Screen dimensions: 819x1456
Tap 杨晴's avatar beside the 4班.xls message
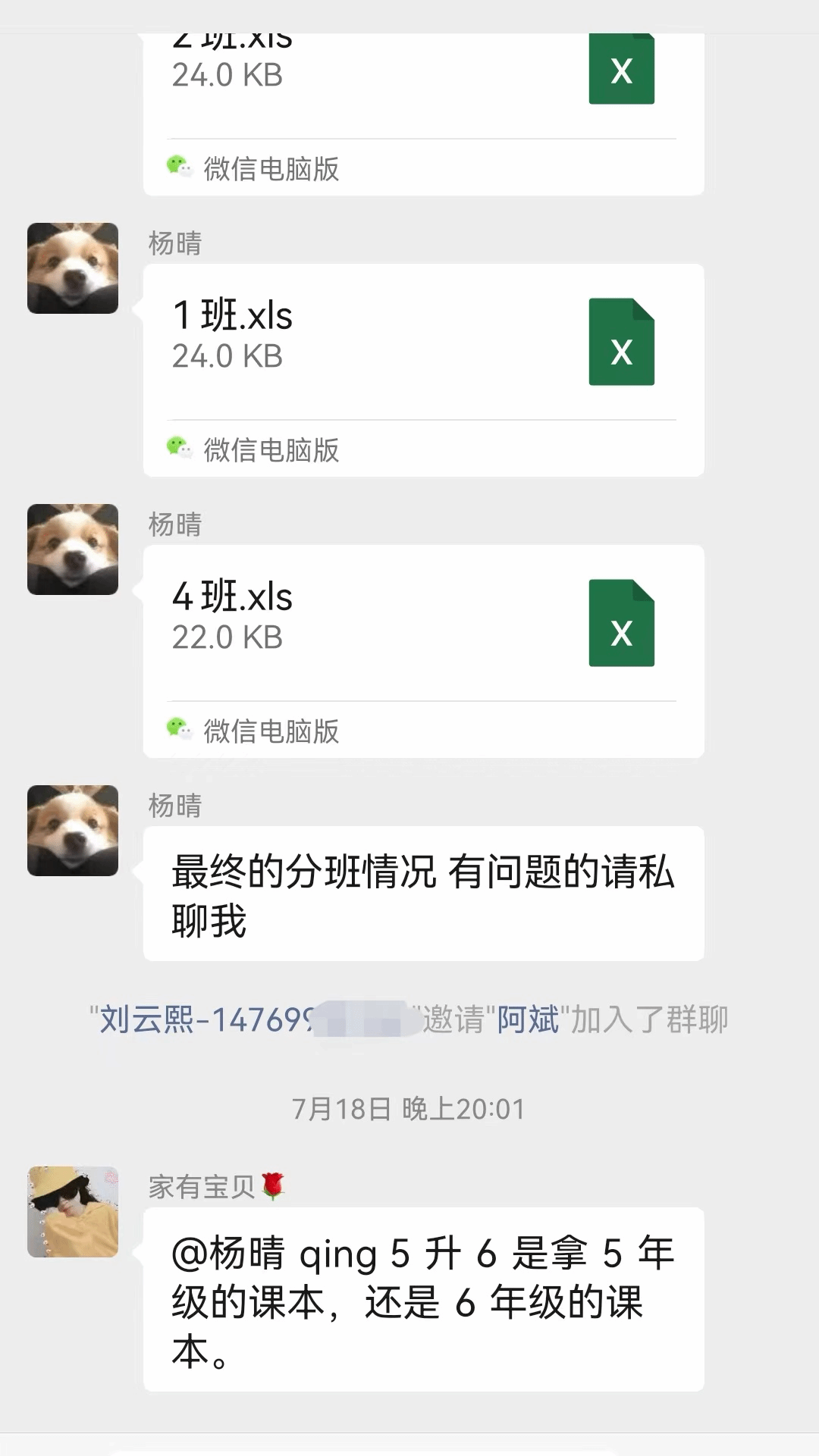pyautogui.click(x=73, y=550)
